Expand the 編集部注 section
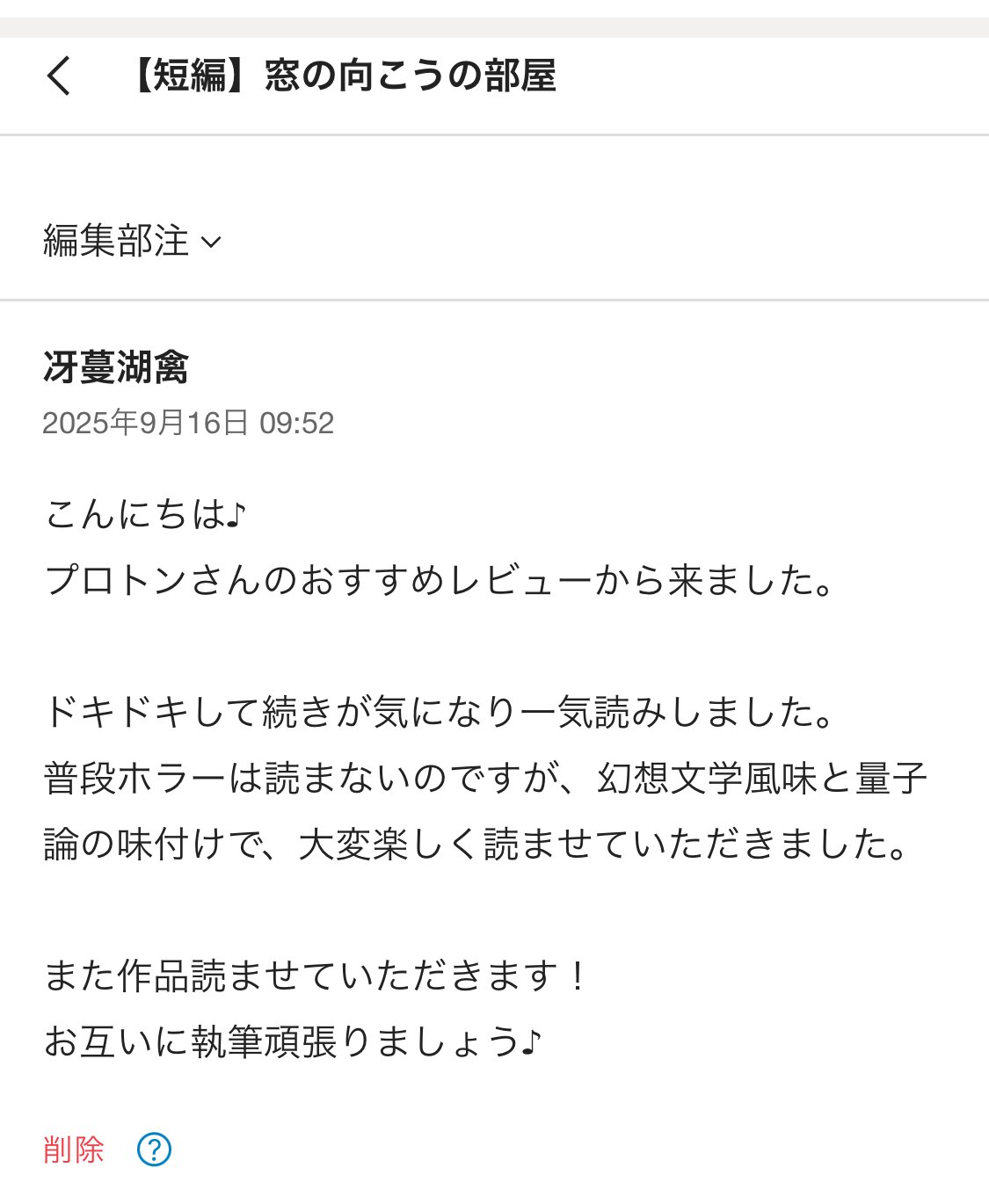 click(x=132, y=241)
